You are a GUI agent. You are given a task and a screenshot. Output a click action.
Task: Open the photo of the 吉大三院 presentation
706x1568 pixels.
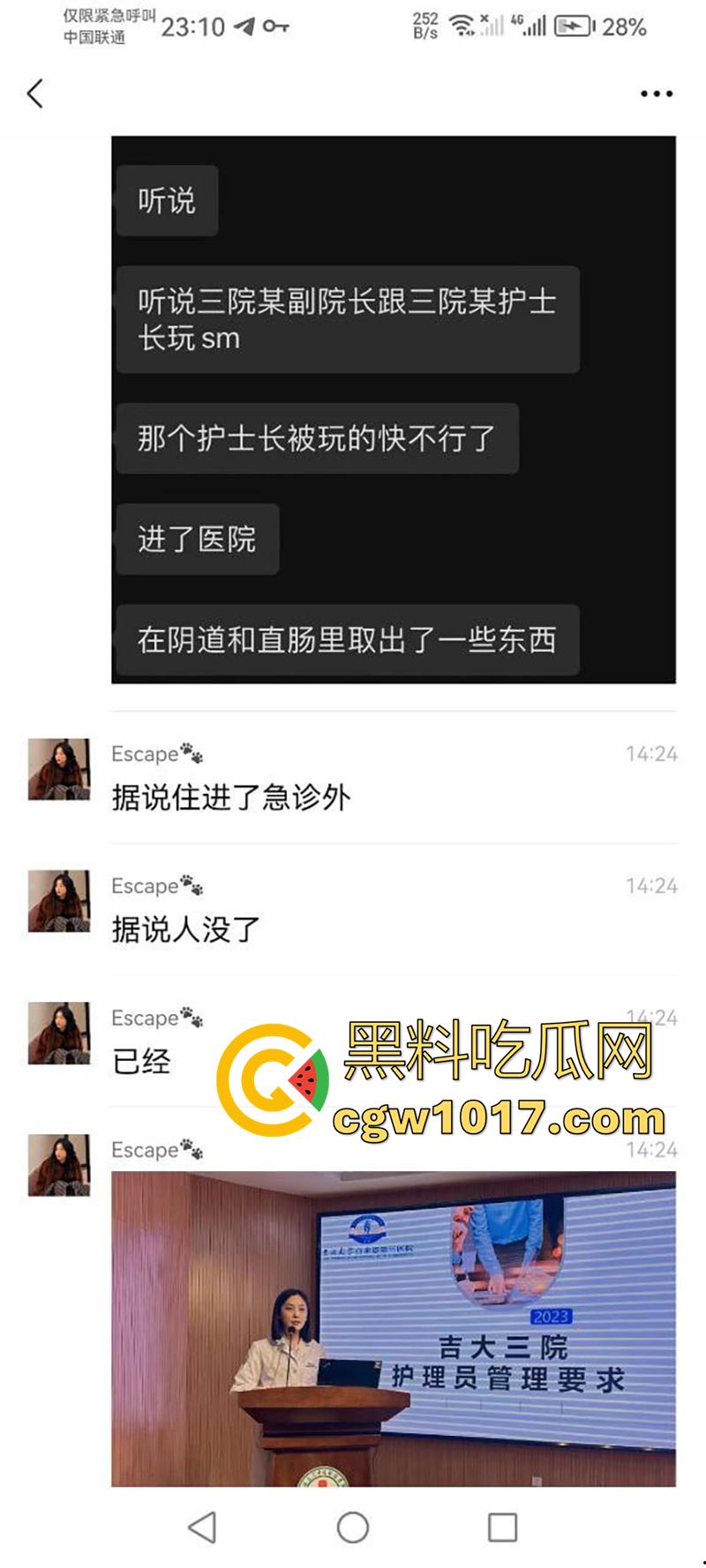[x=393, y=1327]
